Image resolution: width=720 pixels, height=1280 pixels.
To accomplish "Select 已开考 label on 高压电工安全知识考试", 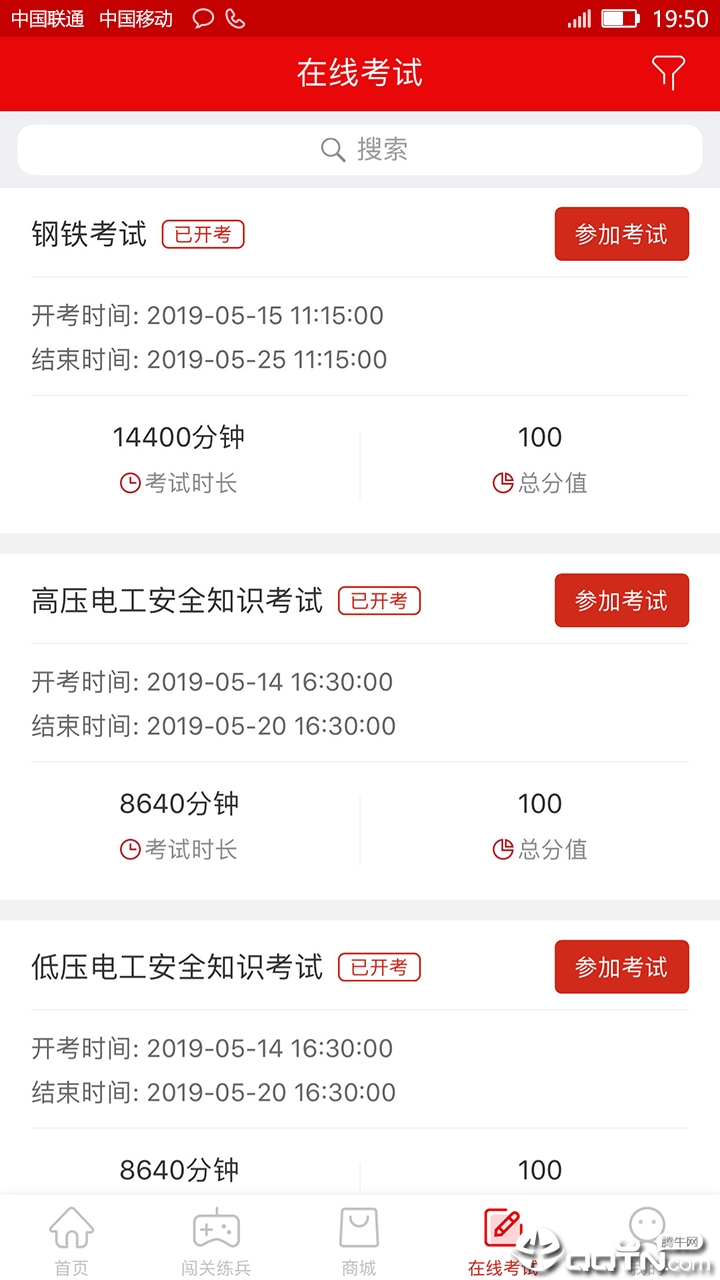I will [x=379, y=601].
